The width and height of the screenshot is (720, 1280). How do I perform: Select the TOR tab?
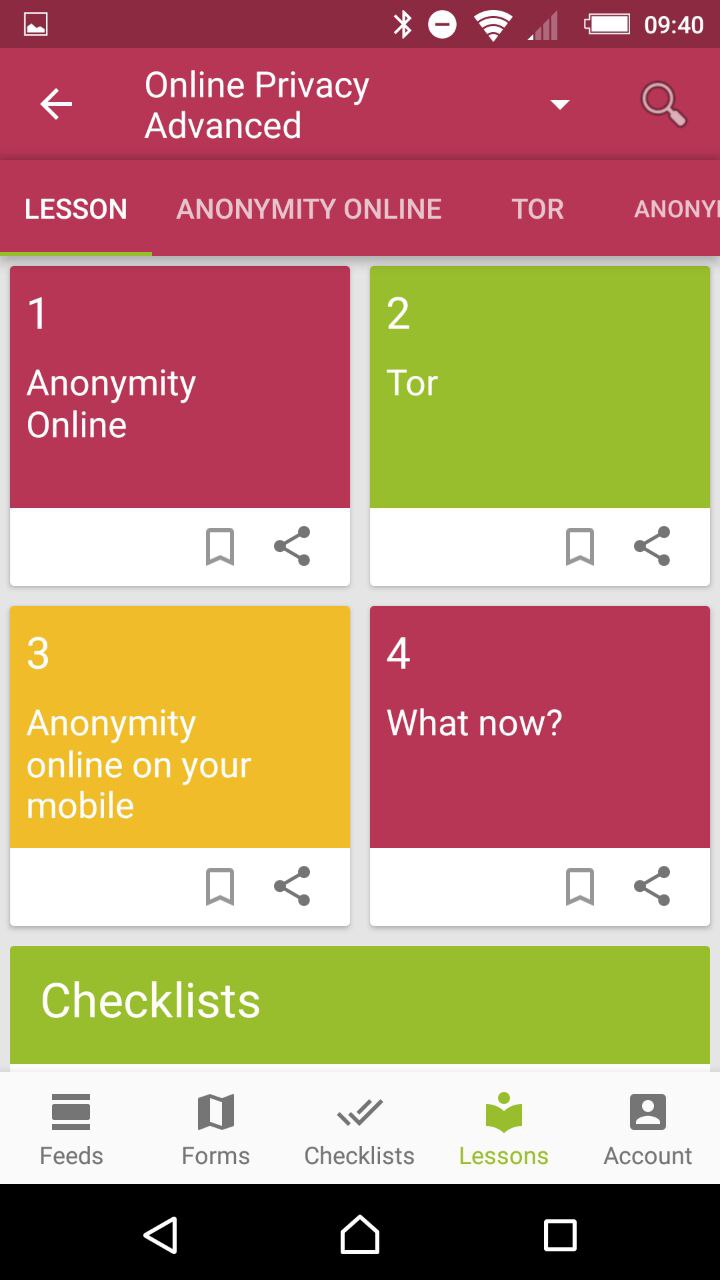click(x=538, y=209)
